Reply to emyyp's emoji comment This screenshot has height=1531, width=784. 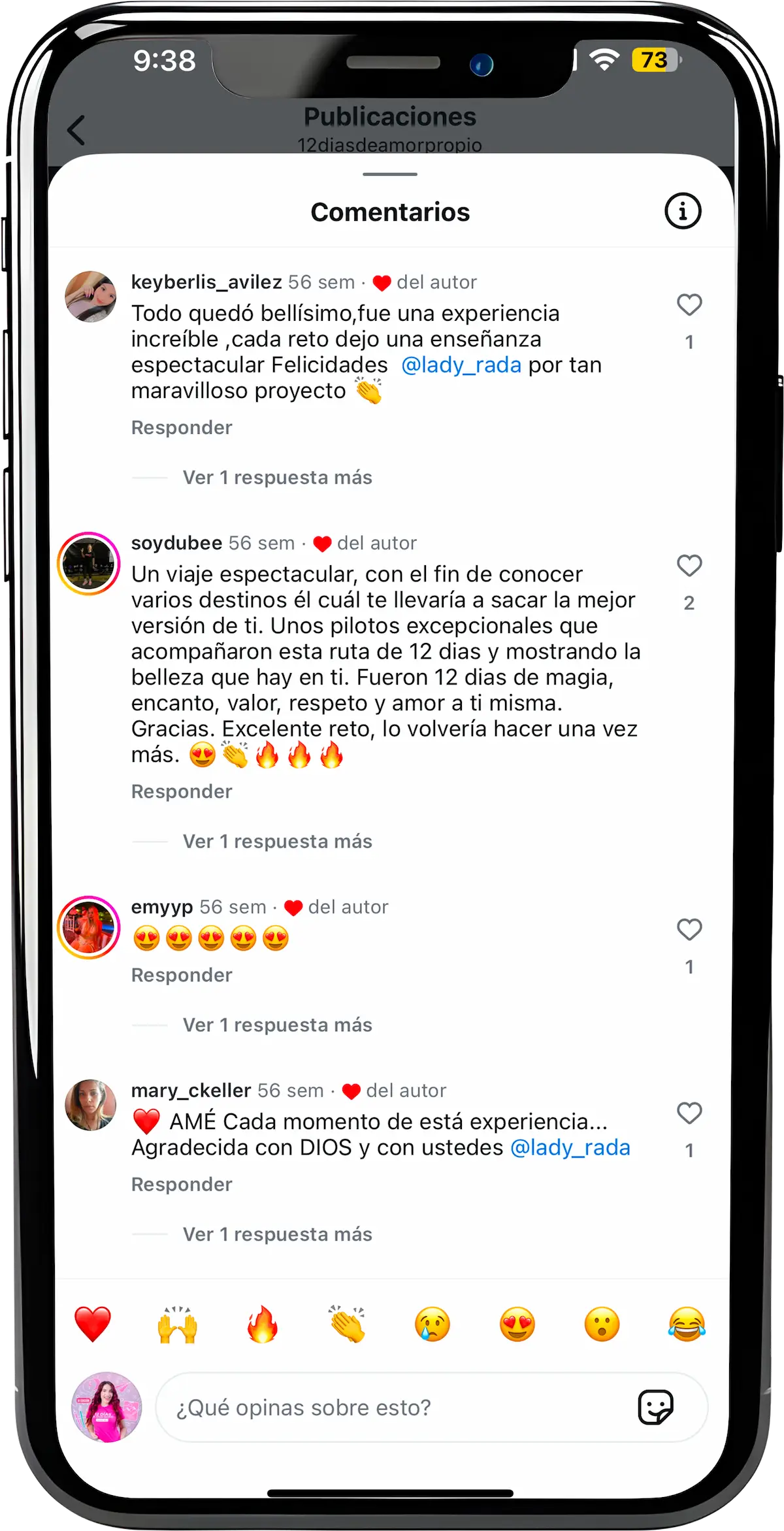[182, 975]
